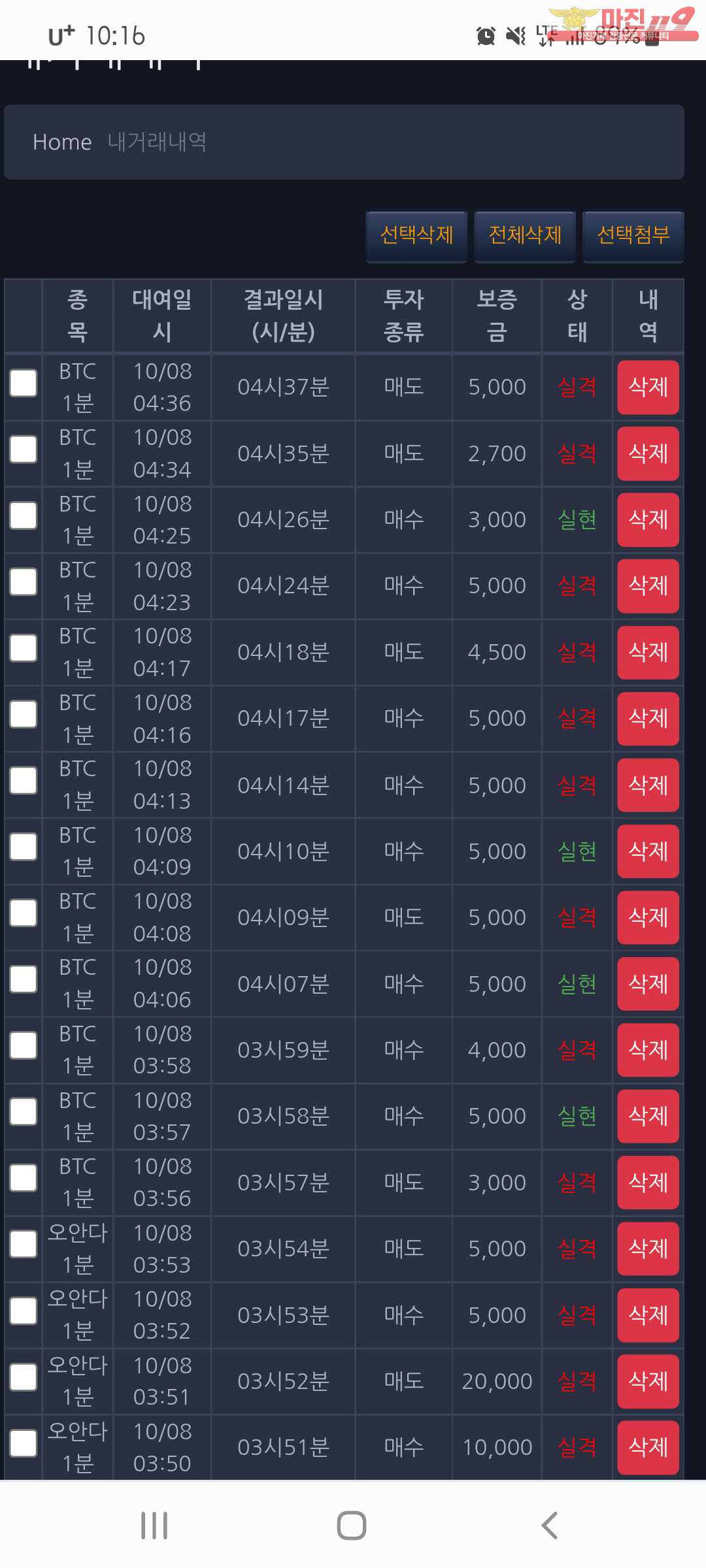Delete the 20,000 trade at 03시52분
Viewport: 706px width, 1568px height.
[648, 1381]
